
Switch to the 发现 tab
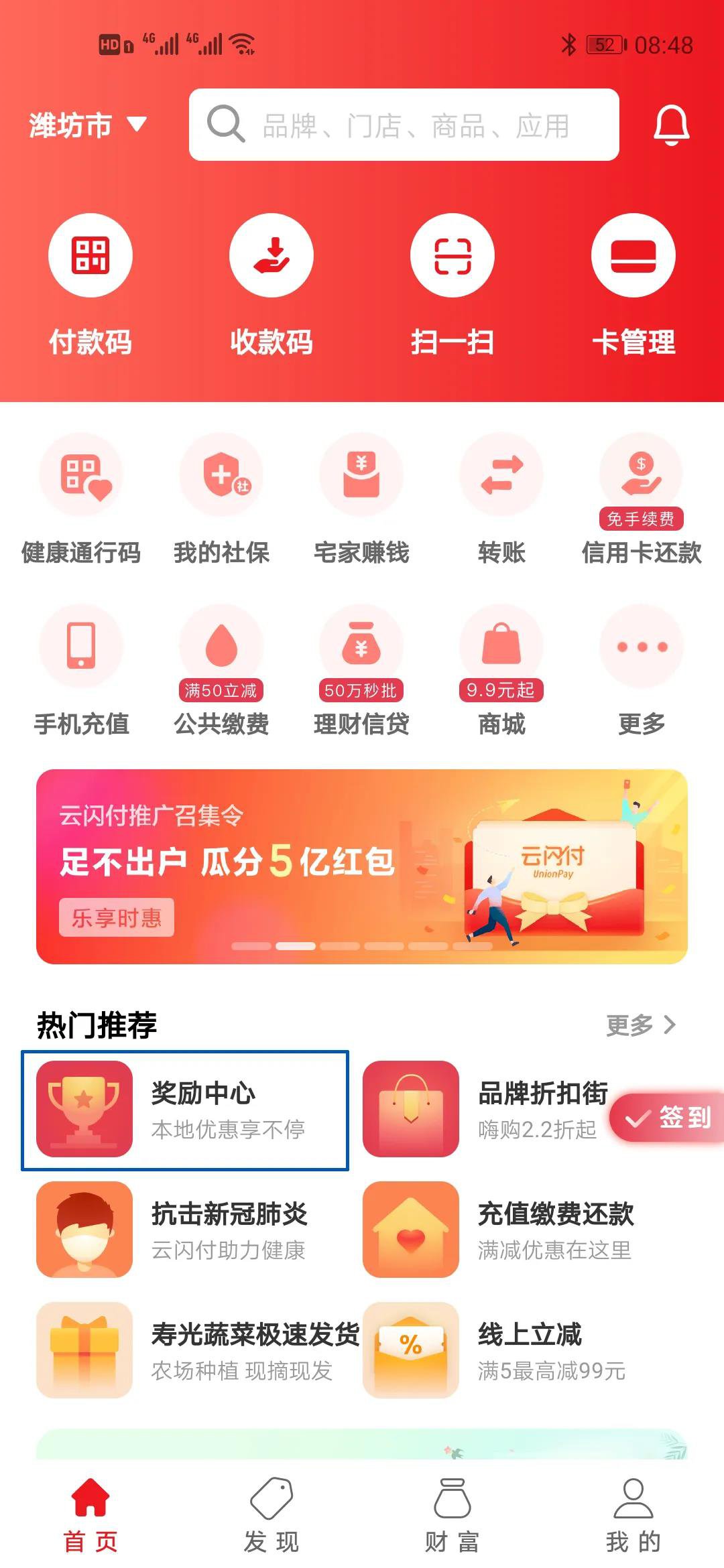[271, 1513]
